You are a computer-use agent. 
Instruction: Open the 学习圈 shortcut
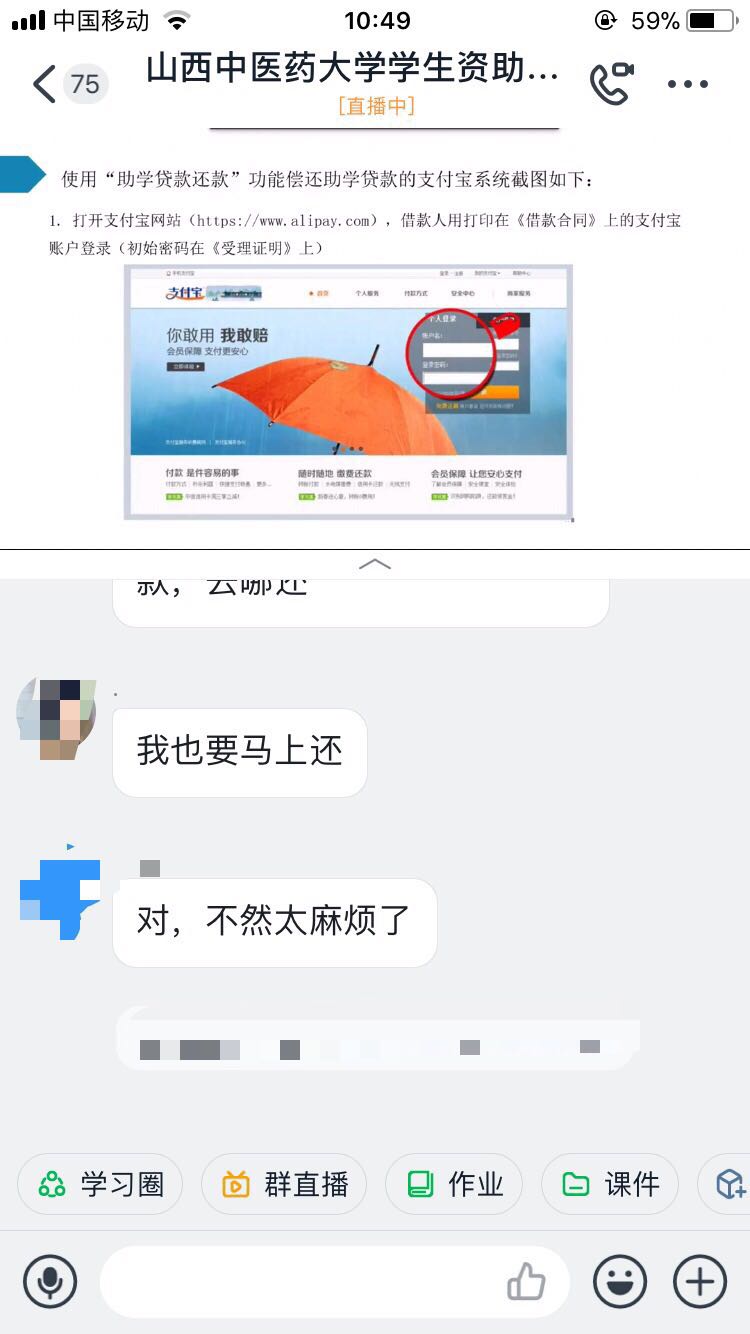pos(101,1184)
